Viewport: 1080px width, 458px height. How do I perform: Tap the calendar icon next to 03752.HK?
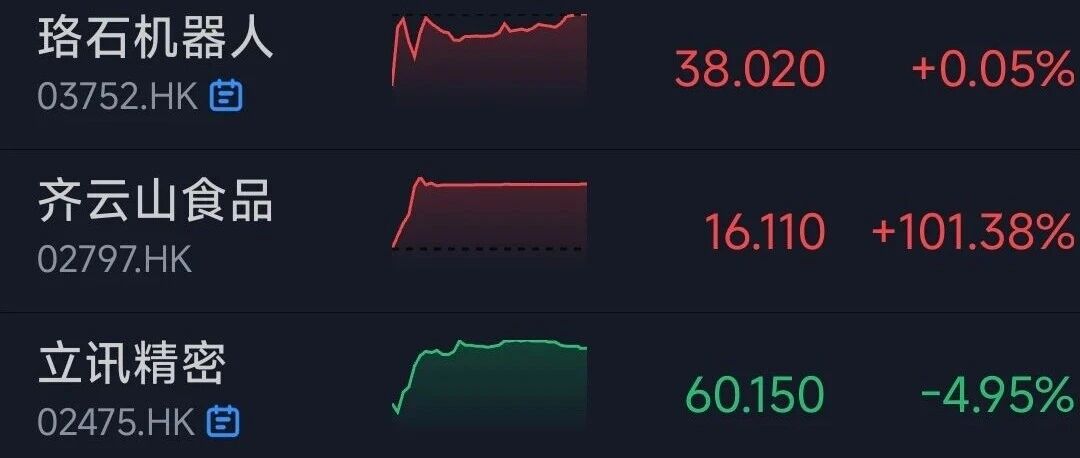coord(226,96)
